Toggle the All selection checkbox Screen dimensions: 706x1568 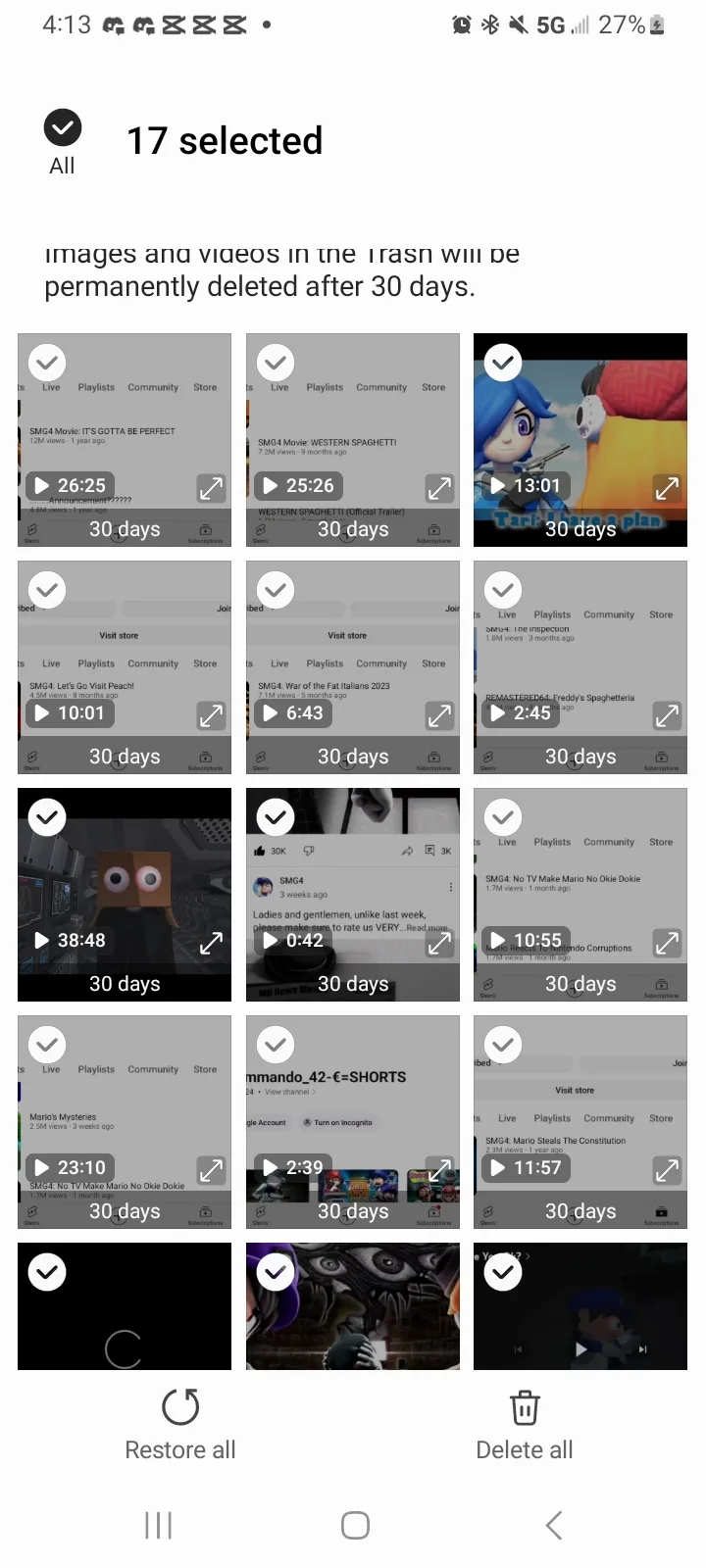(62, 128)
